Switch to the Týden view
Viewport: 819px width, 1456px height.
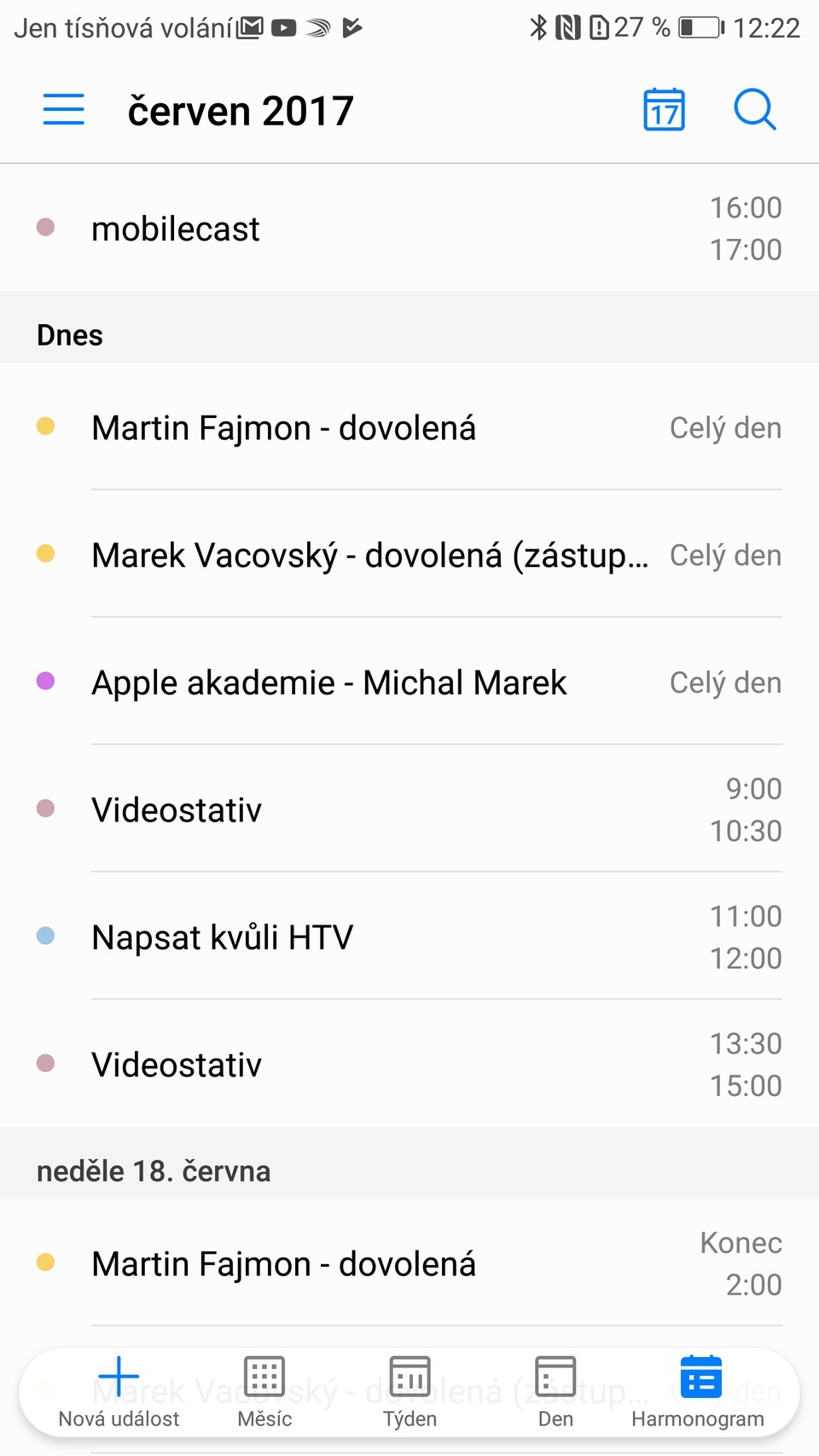pyautogui.click(x=409, y=1392)
